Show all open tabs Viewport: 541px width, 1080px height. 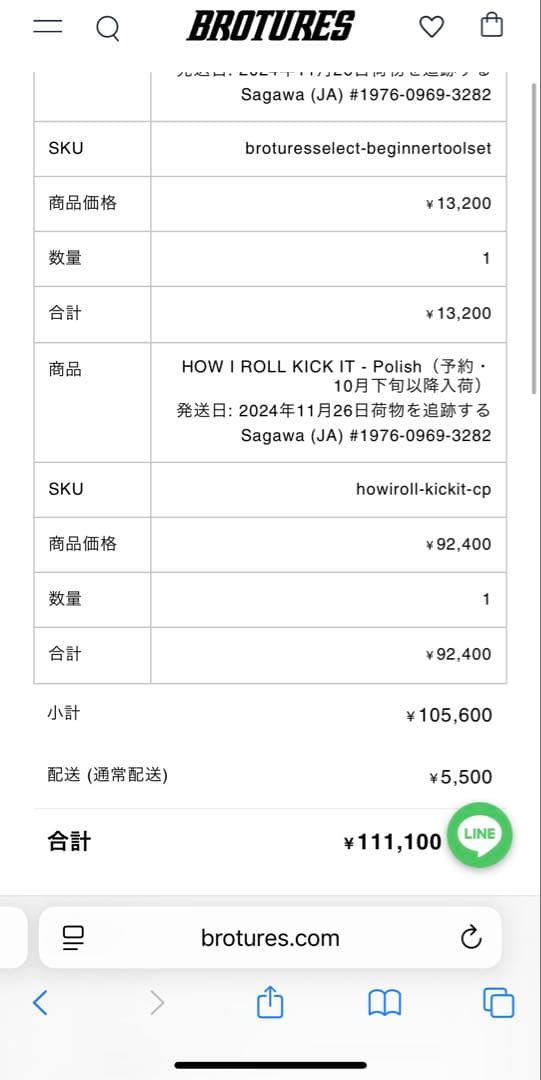click(498, 1003)
